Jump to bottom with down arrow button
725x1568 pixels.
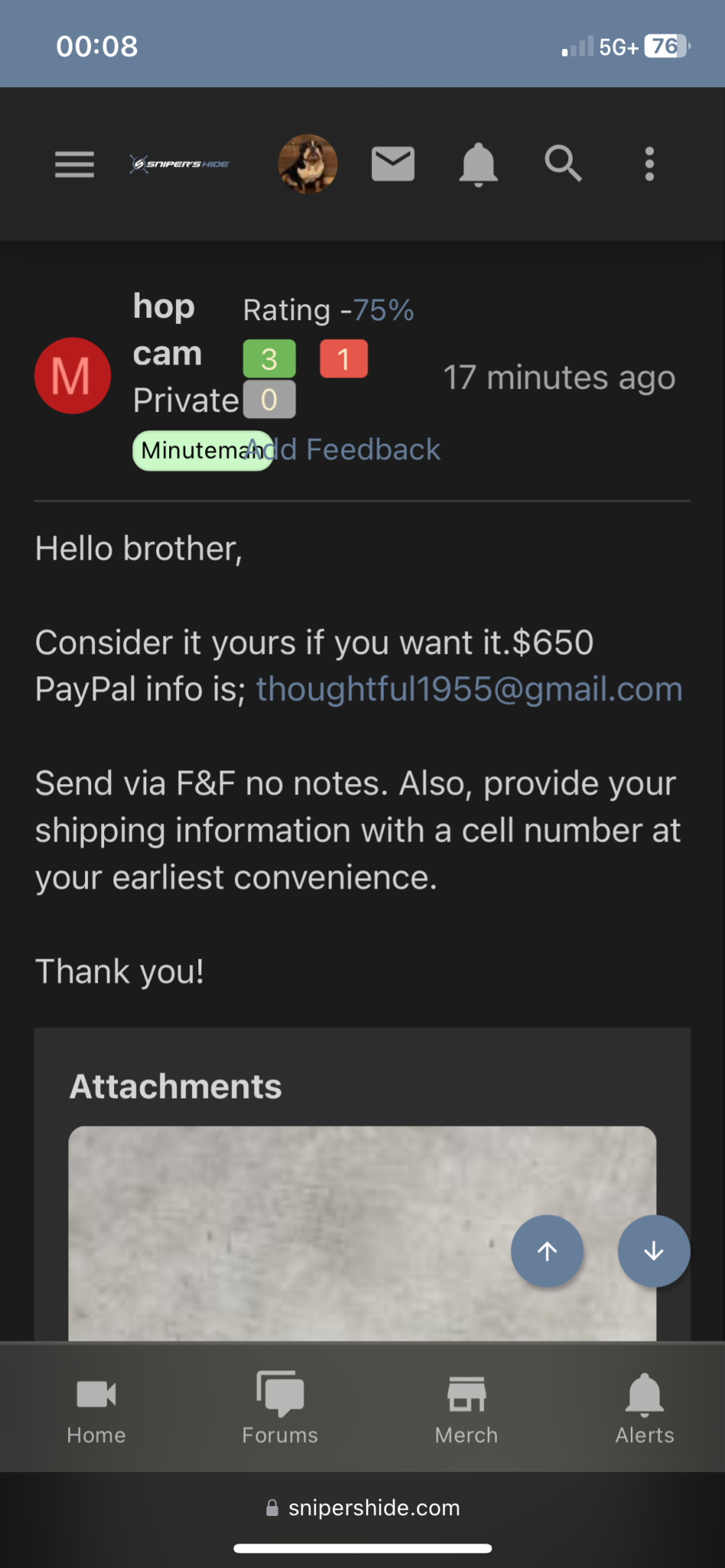pyautogui.click(x=654, y=1251)
